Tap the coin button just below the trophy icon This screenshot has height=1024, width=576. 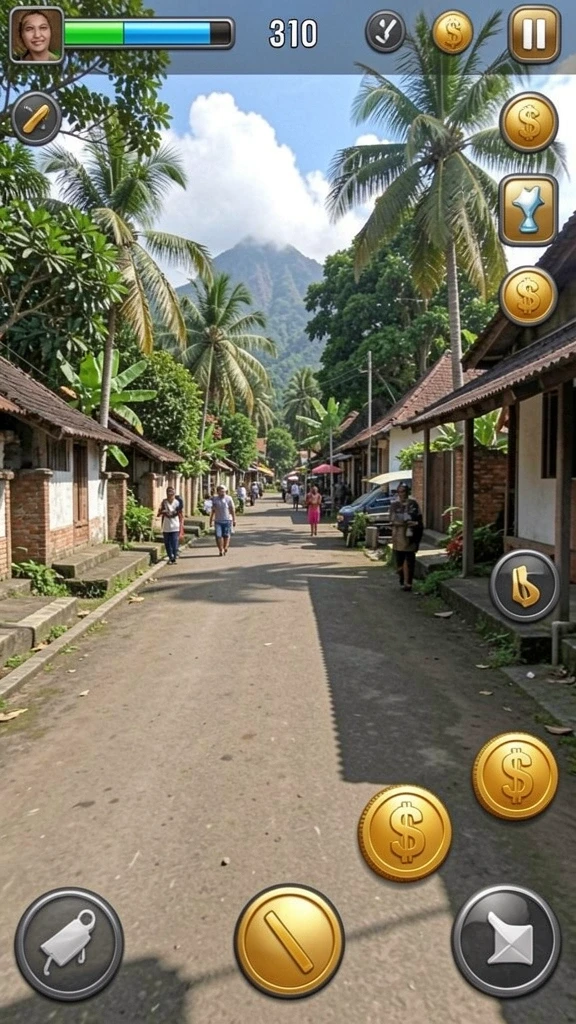(528, 296)
